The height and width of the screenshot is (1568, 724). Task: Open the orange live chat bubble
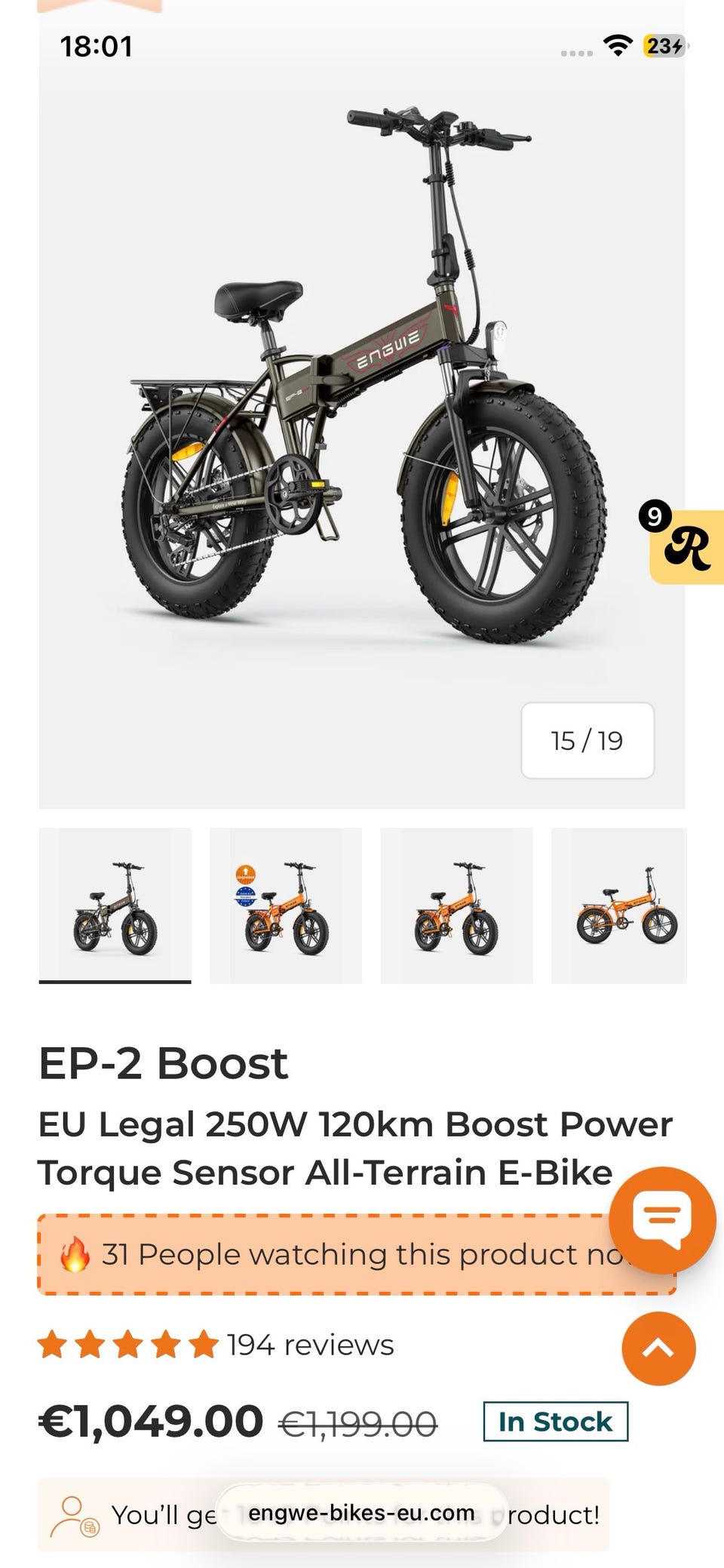click(662, 1219)
